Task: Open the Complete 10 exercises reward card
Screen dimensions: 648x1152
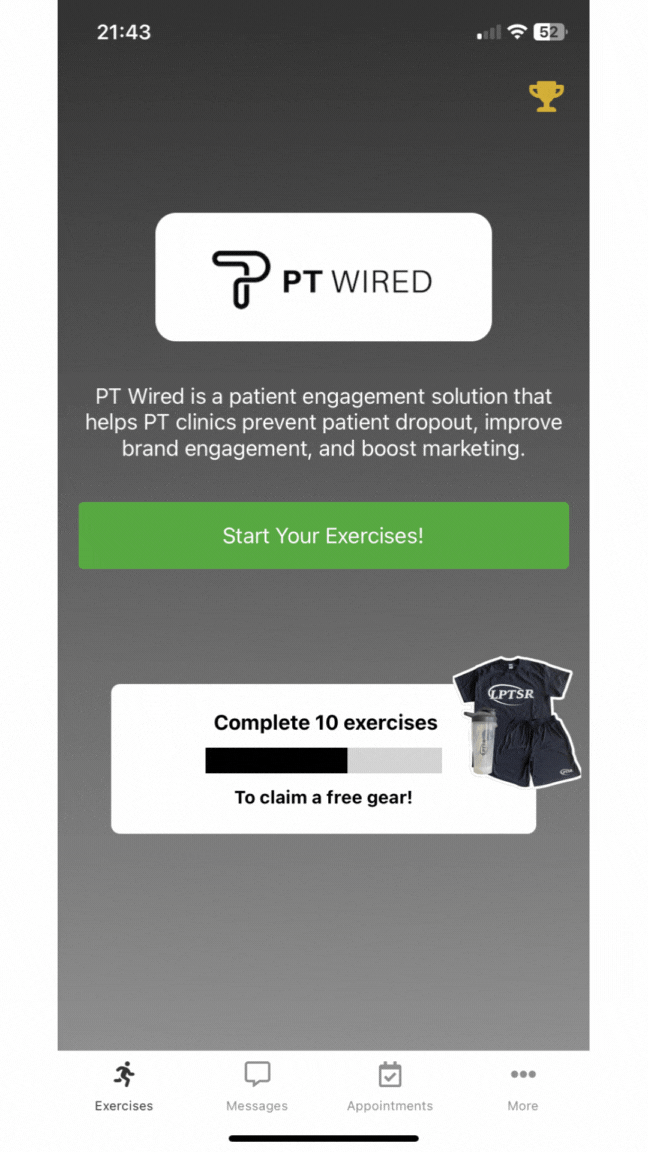Action: pos(323,759)
